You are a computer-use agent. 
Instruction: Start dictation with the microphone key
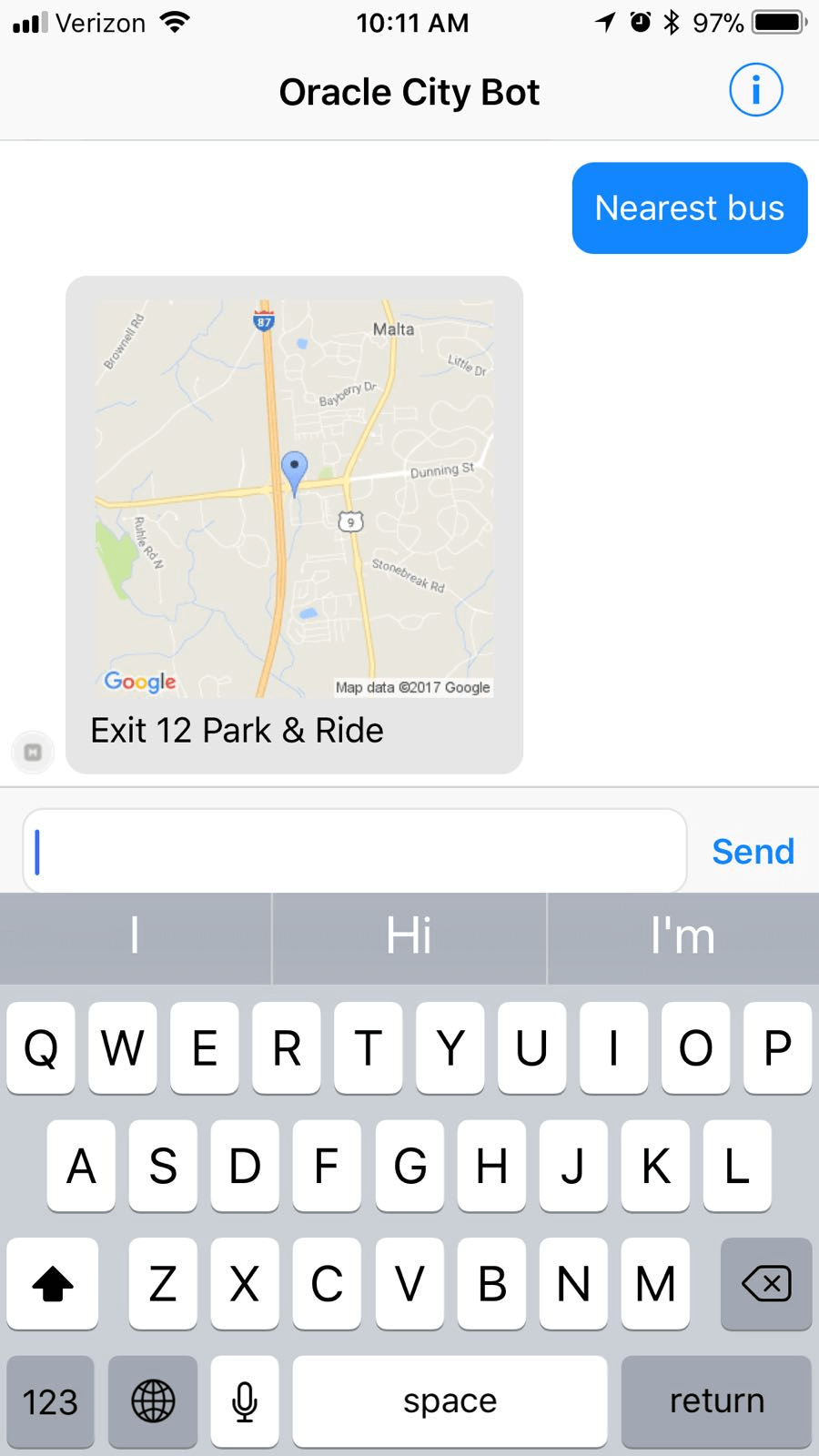click(244, 1401)
